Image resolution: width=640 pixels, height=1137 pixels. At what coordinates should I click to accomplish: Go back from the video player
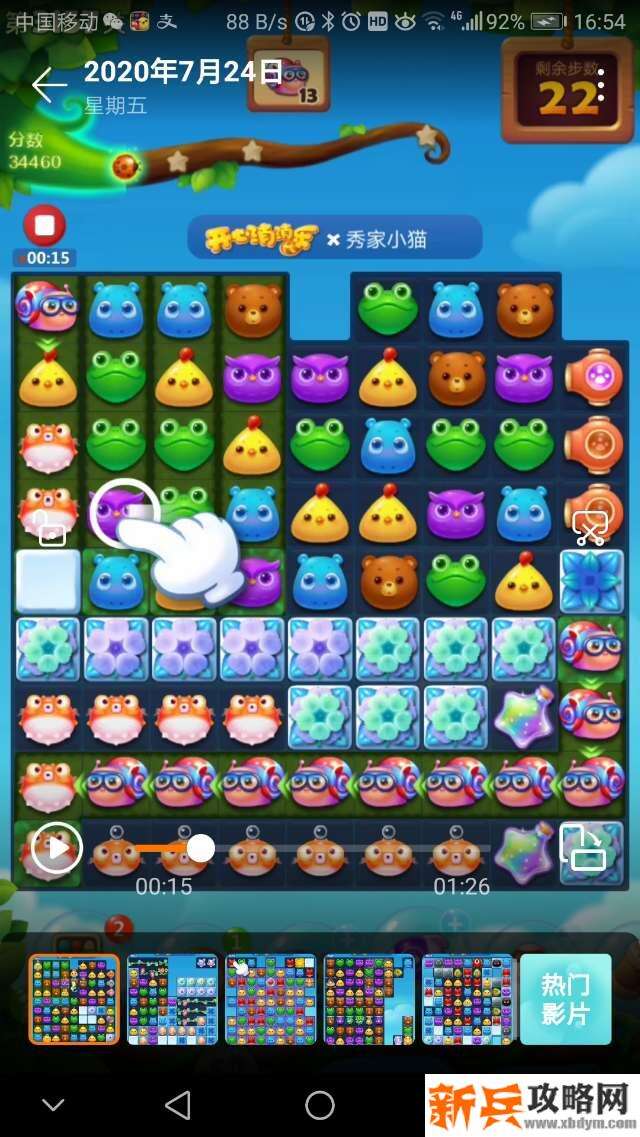coord(48,86)
